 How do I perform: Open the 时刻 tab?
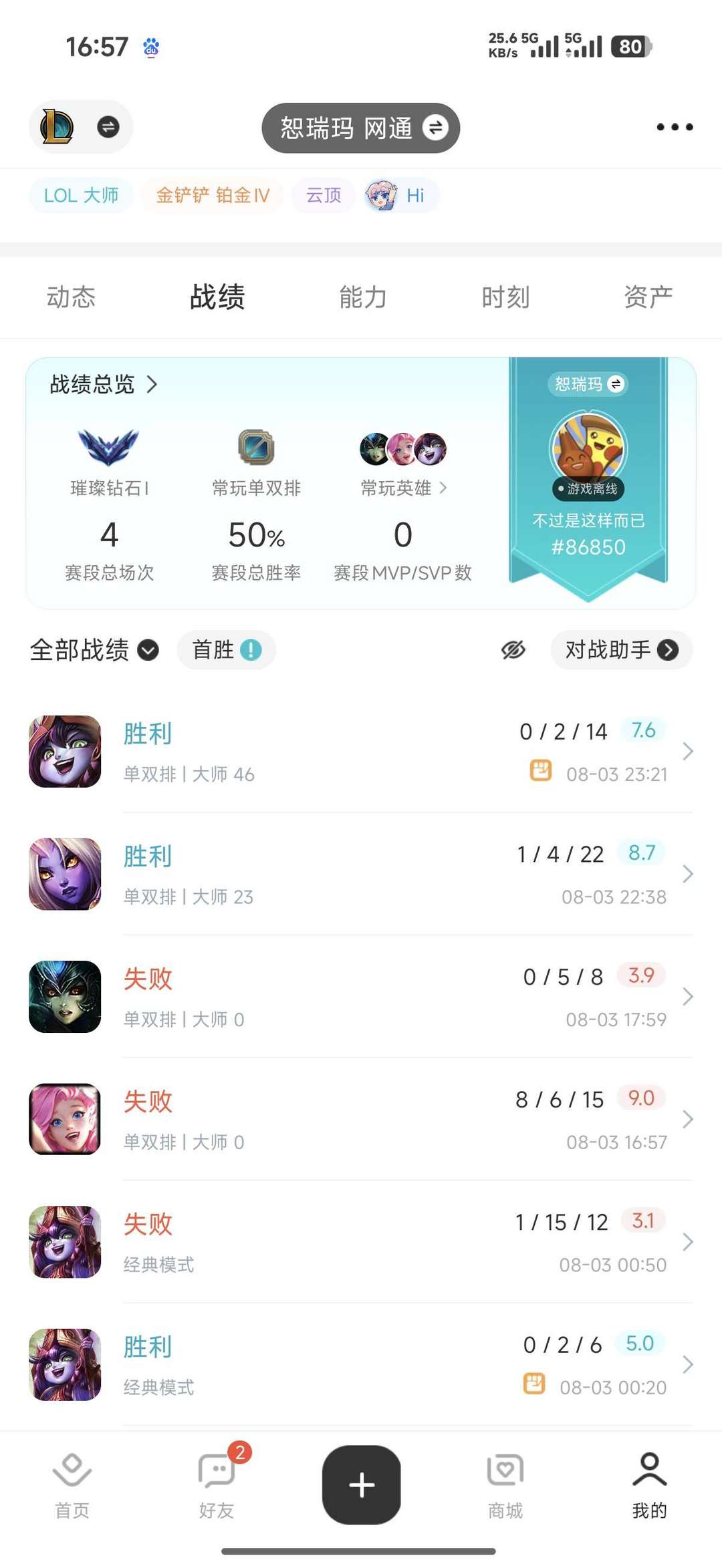click(x=506, y=297)
